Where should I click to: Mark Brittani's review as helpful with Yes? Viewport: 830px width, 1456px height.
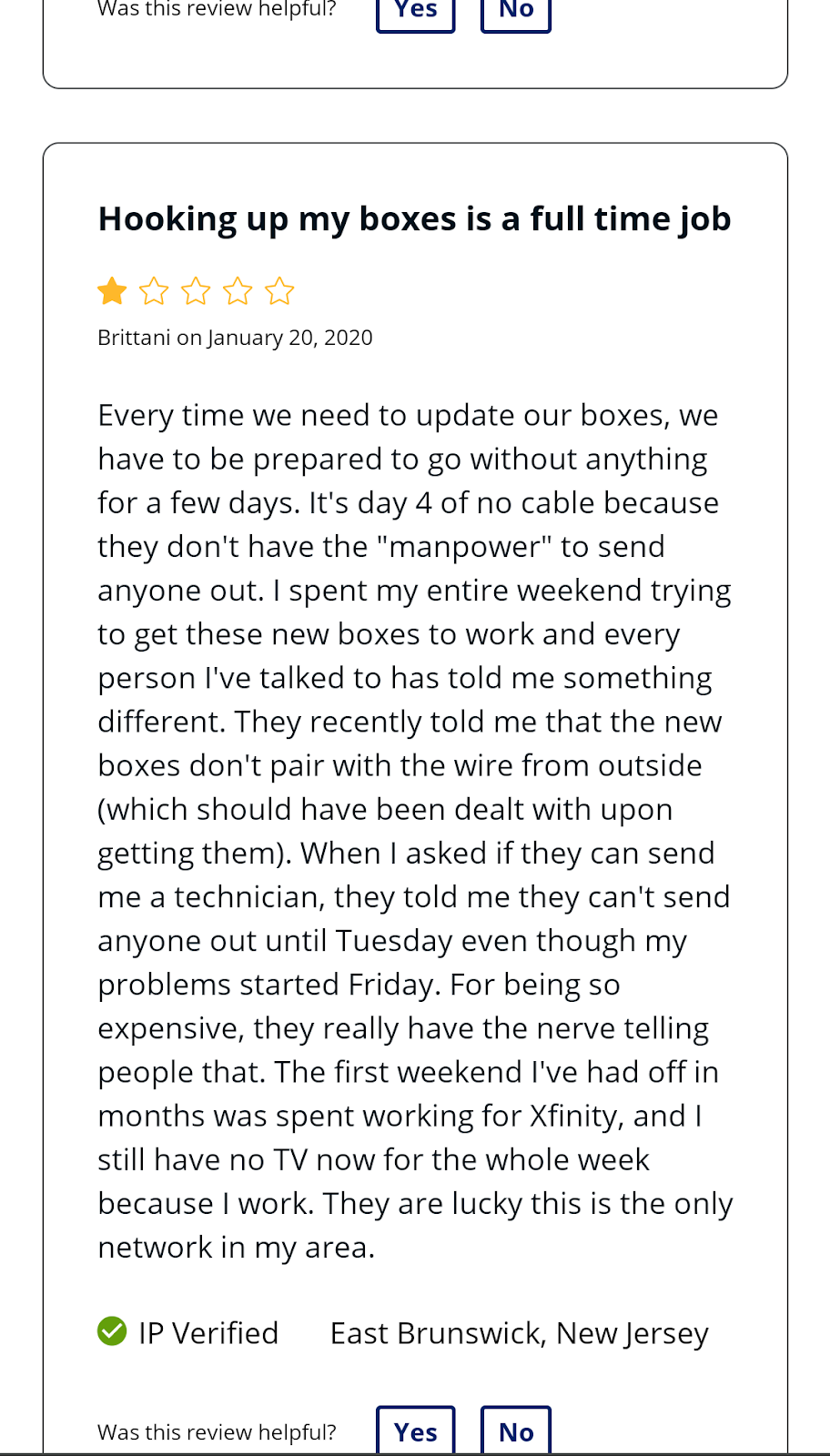pos(416,1431)
